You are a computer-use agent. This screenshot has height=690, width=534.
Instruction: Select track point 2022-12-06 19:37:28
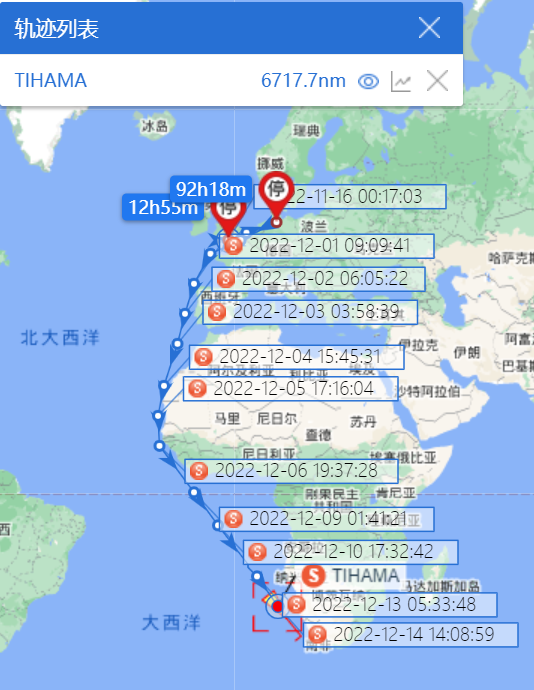point(291,471)
